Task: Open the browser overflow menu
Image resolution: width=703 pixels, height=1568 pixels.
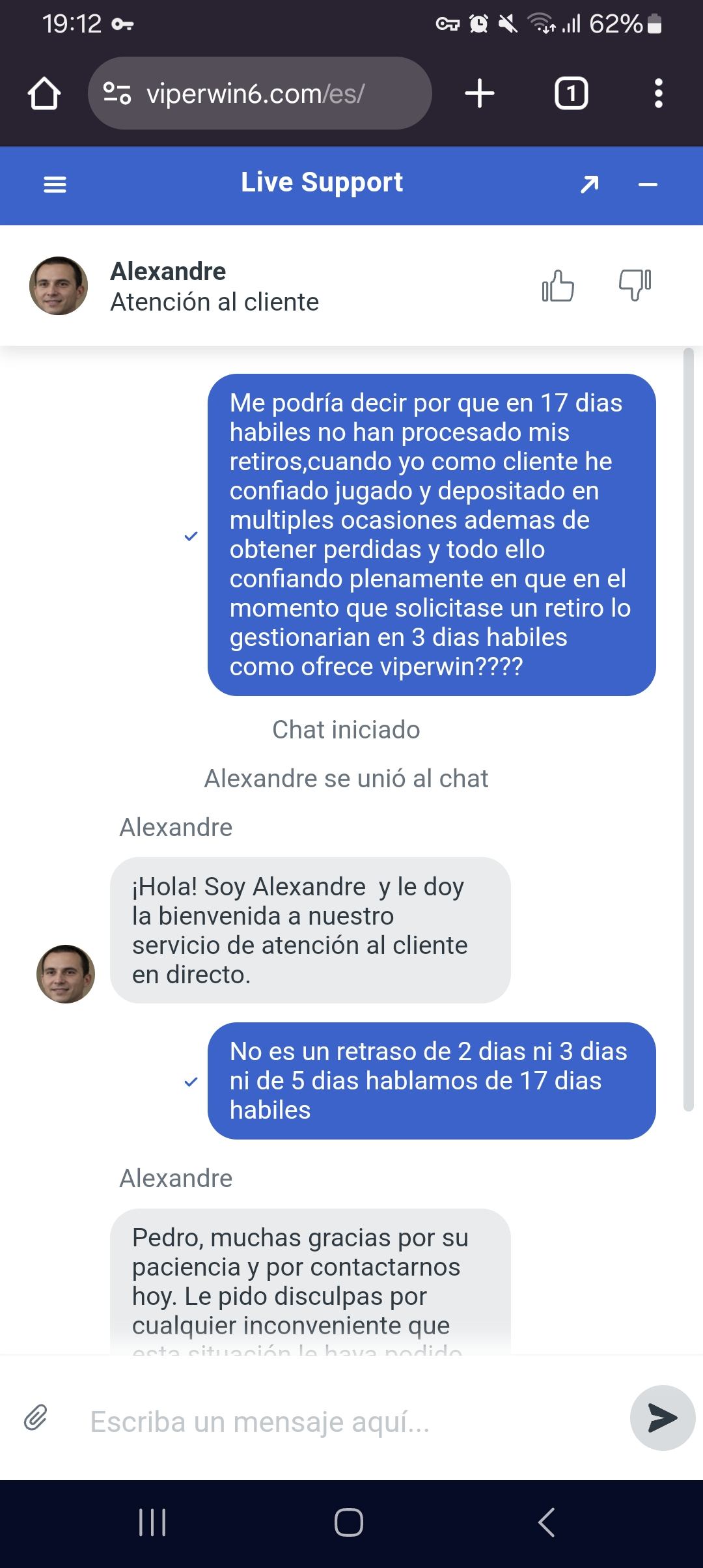Action: pos(658,94)
